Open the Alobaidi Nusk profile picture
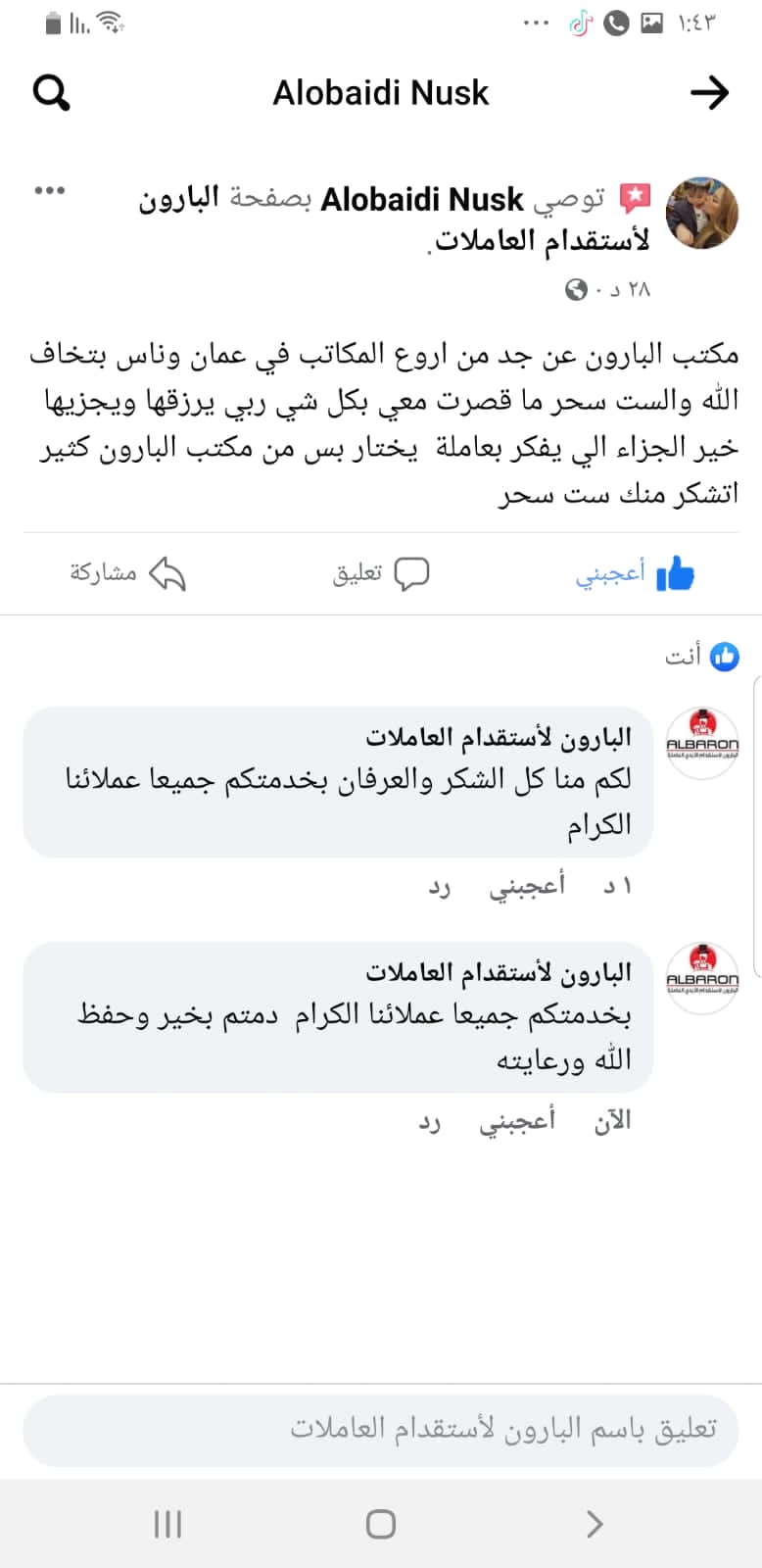 [702, 214]
